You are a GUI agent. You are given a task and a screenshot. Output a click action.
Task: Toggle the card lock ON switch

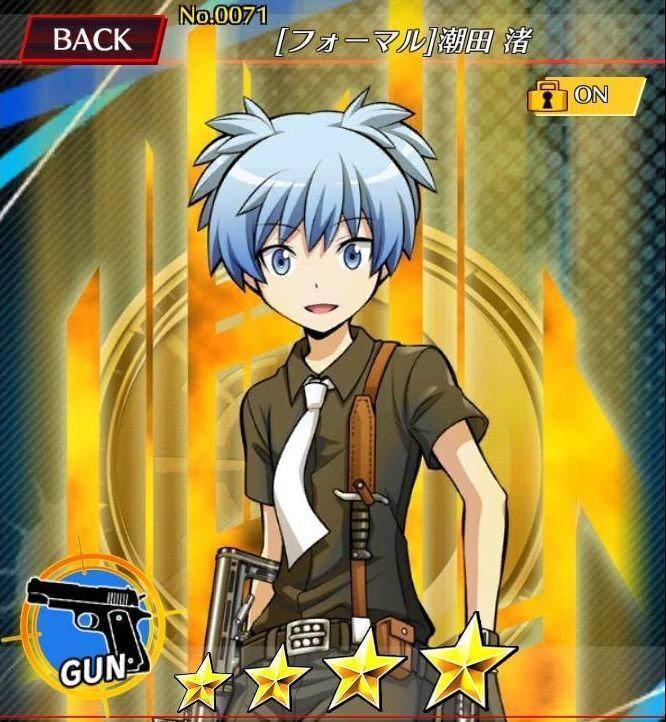(583, 95)
